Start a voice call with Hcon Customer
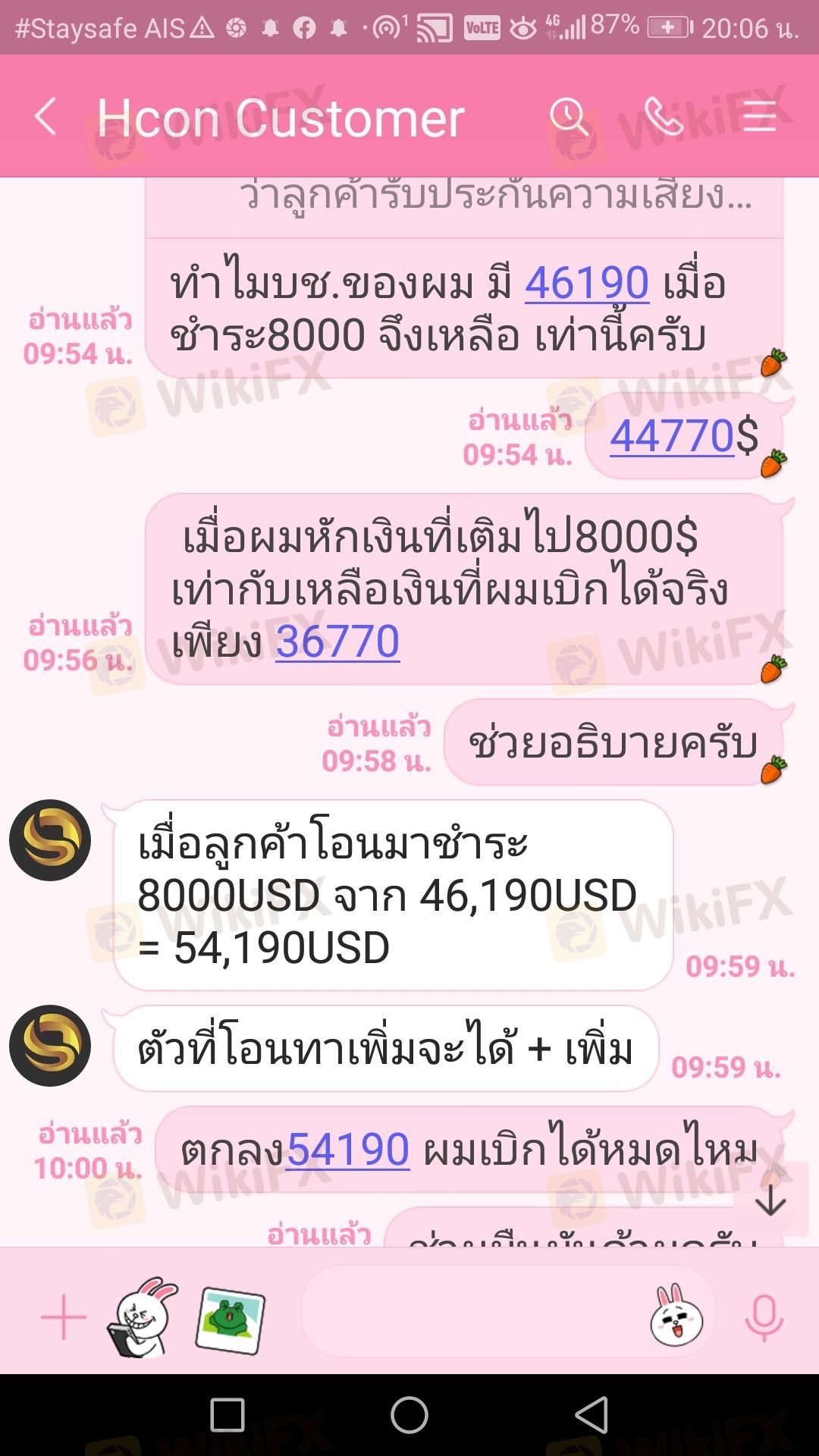 [x=664, y=118]
